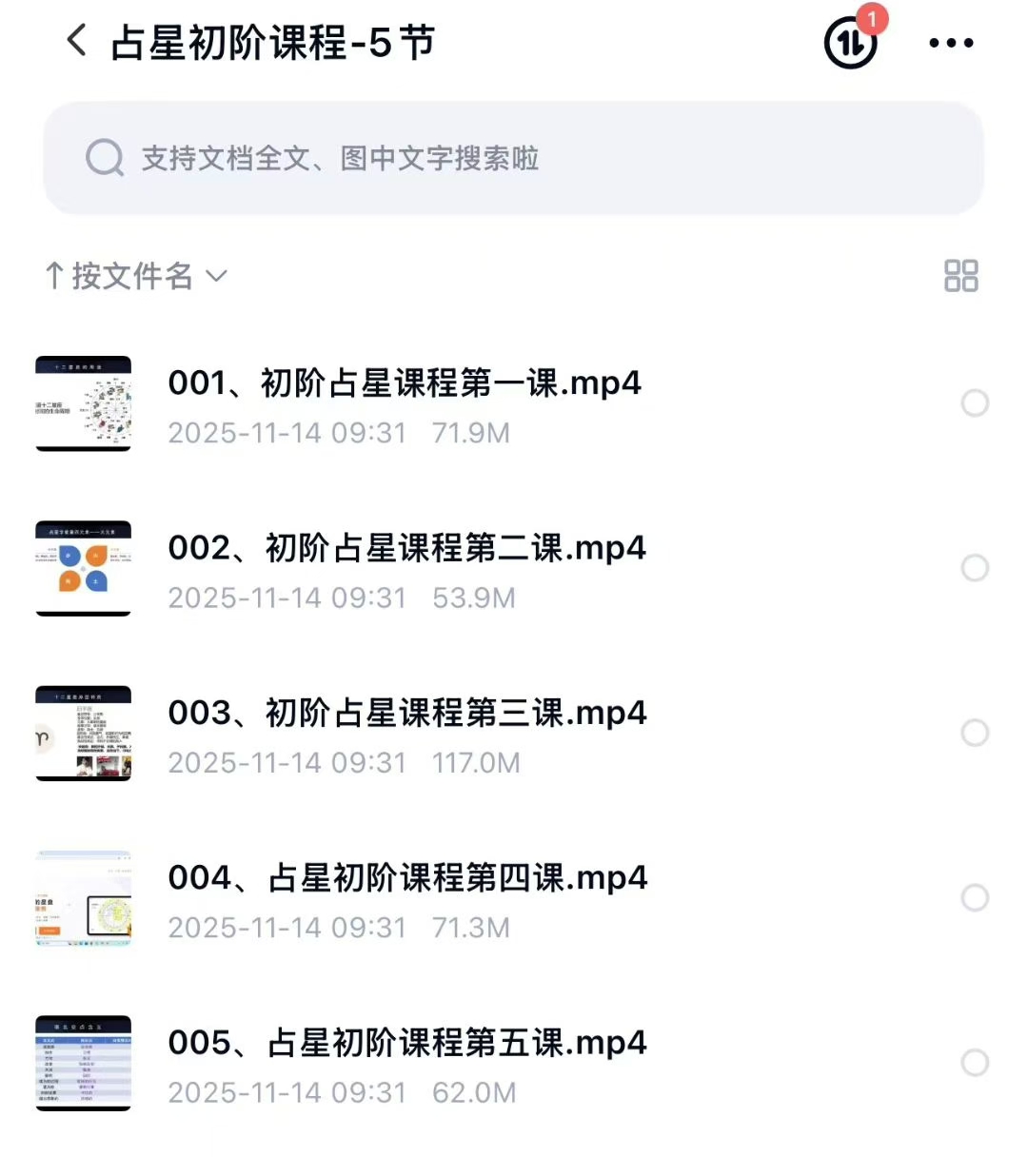Switch to grid view layout

(960, 276)
